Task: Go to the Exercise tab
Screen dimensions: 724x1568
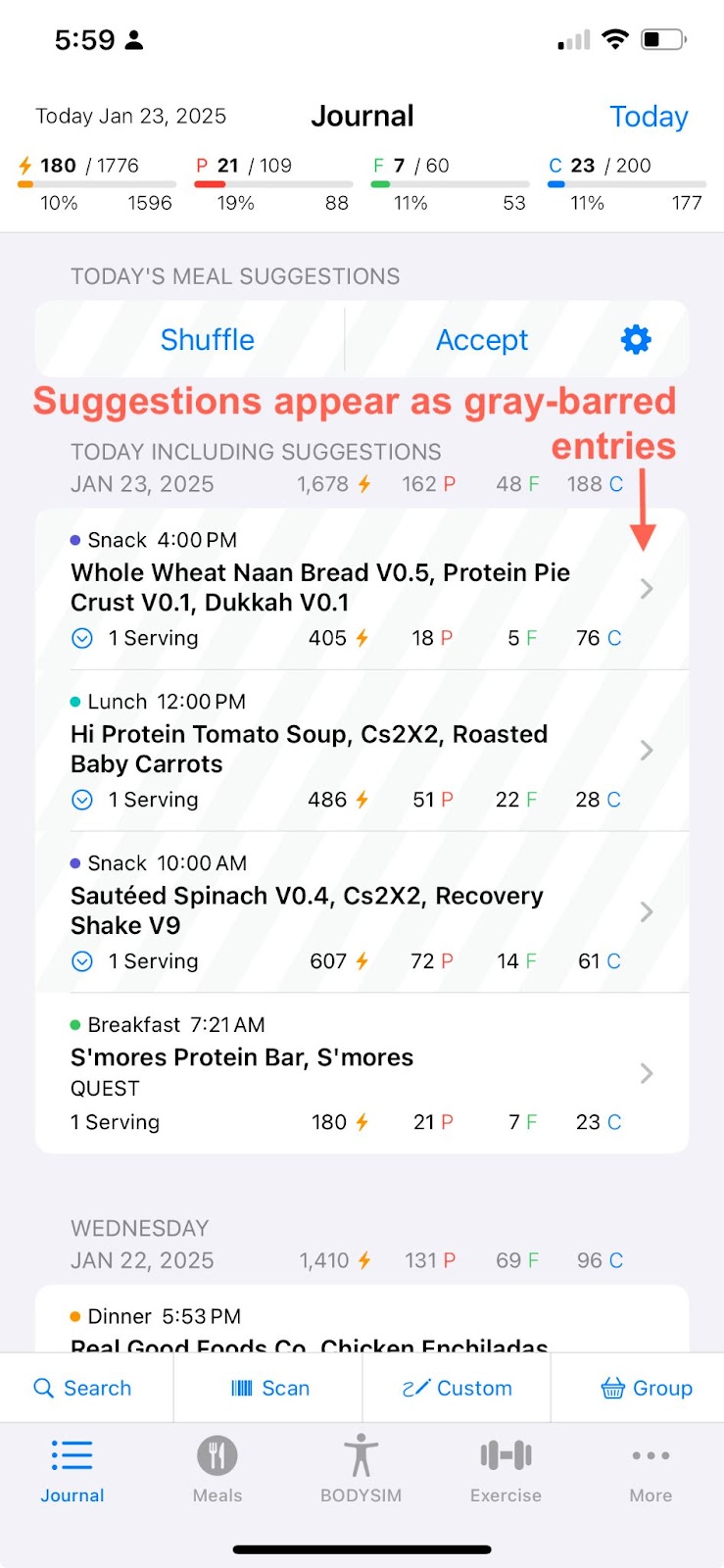Action: [506, 1469]
